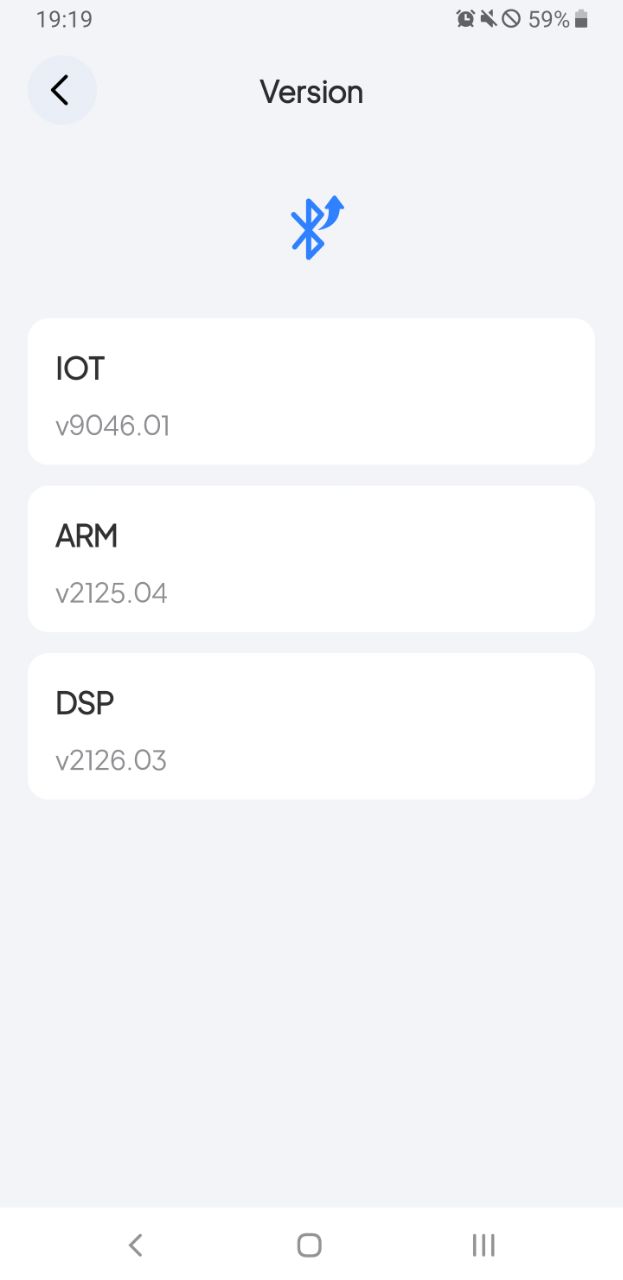623x1280 pixels.
Task: Go to the phone's home screen
Action: tap(309, 1245)
